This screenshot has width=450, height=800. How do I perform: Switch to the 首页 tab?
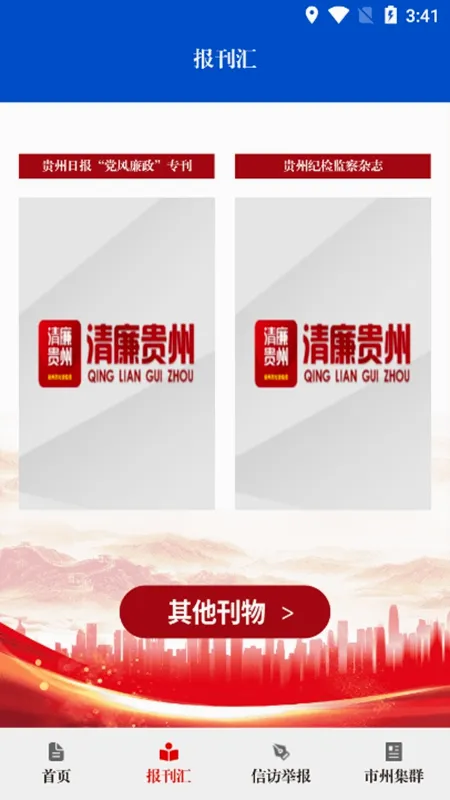(x=56, y=763)
